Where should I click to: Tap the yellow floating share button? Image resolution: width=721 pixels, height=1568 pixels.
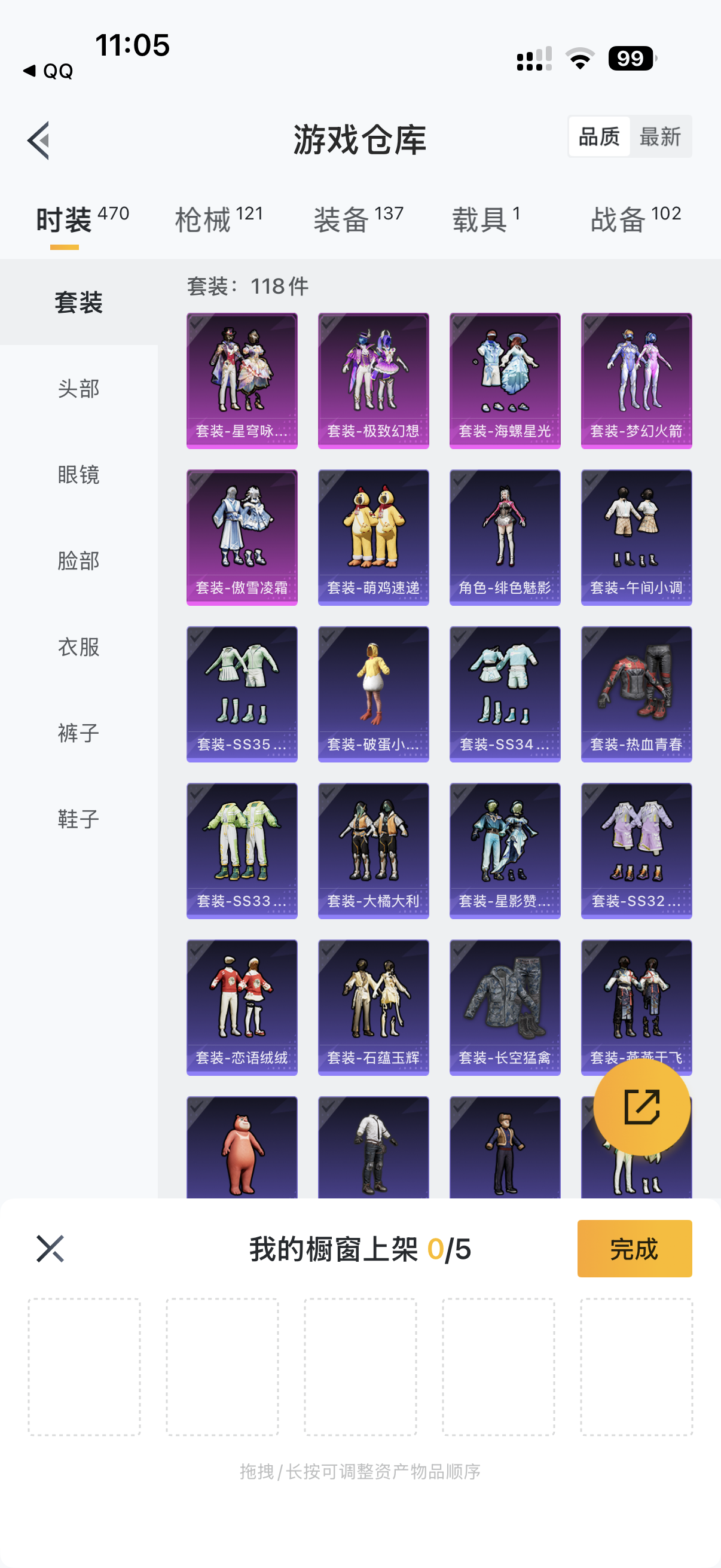641,1106
